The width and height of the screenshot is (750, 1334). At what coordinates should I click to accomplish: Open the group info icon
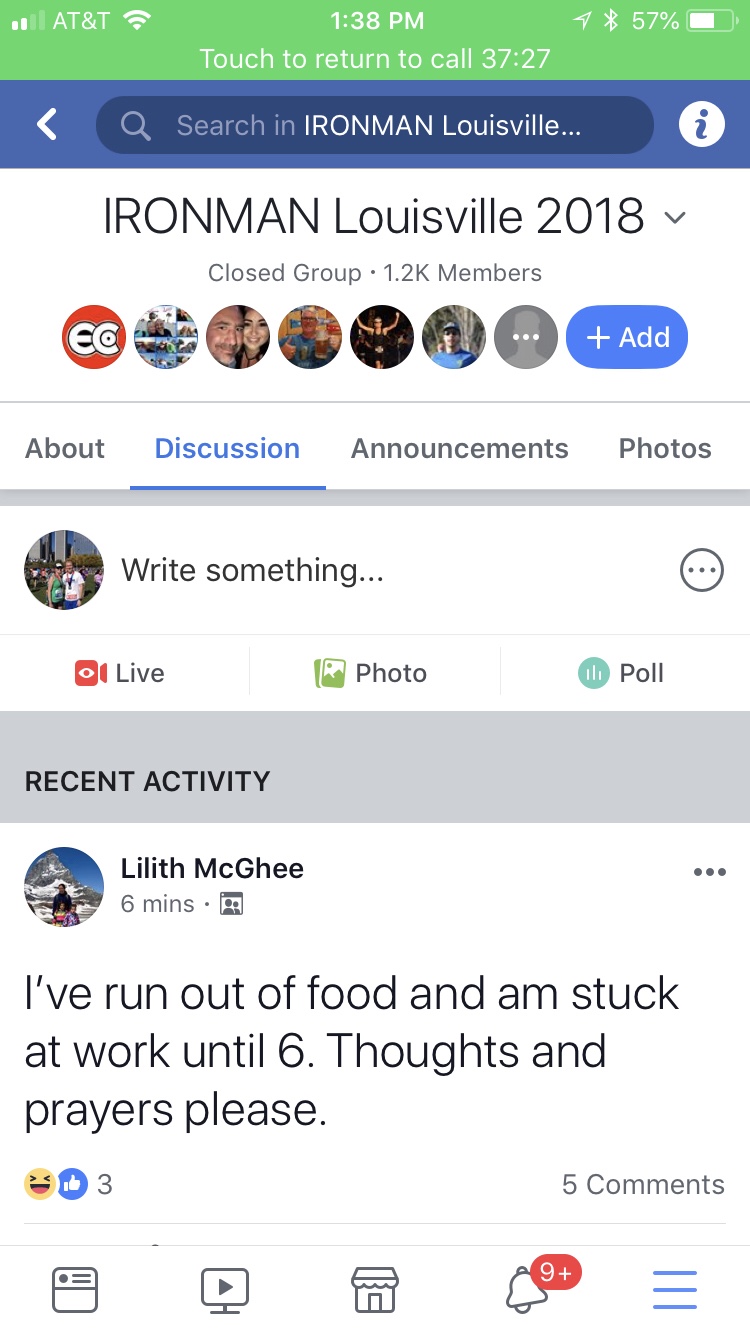pos(701,125)
